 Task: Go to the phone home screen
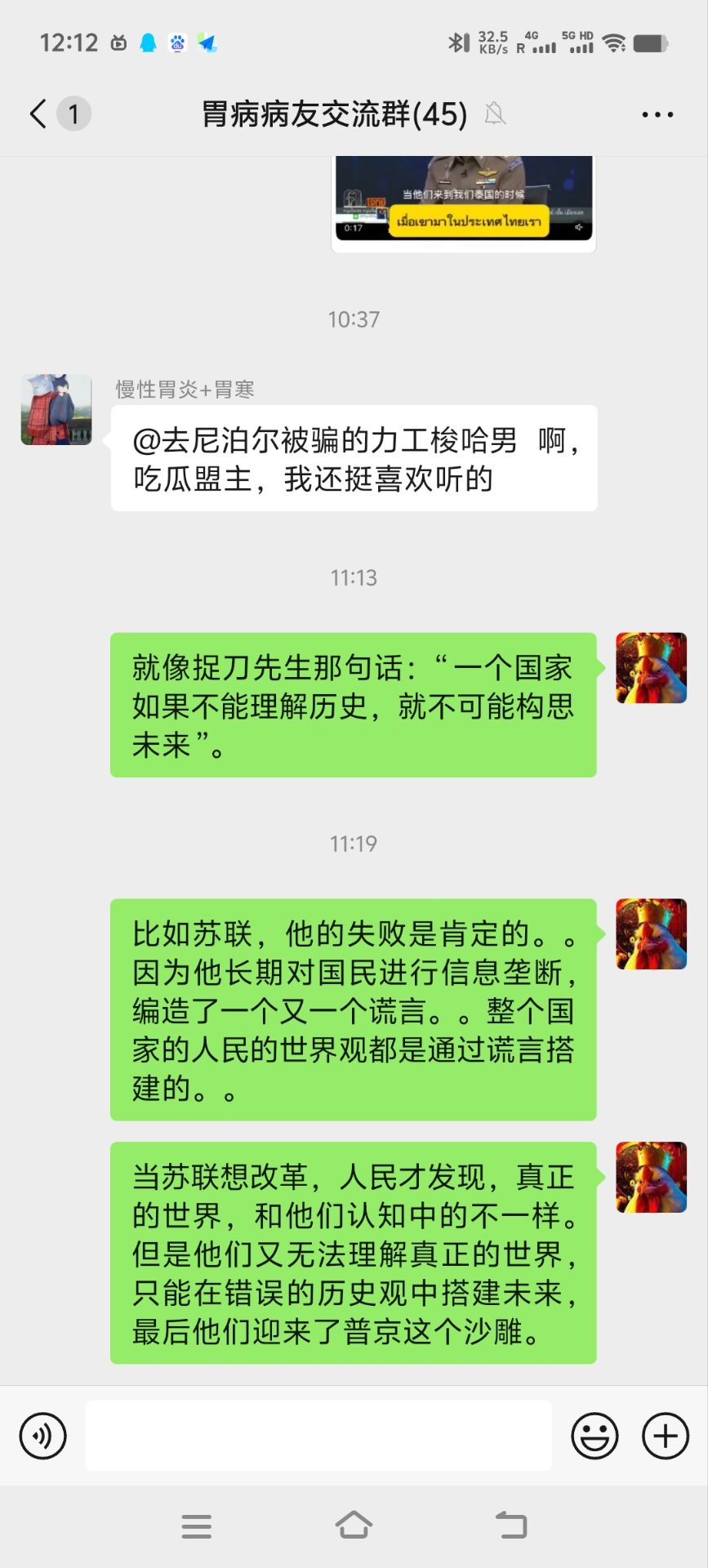pos(354,1525)
